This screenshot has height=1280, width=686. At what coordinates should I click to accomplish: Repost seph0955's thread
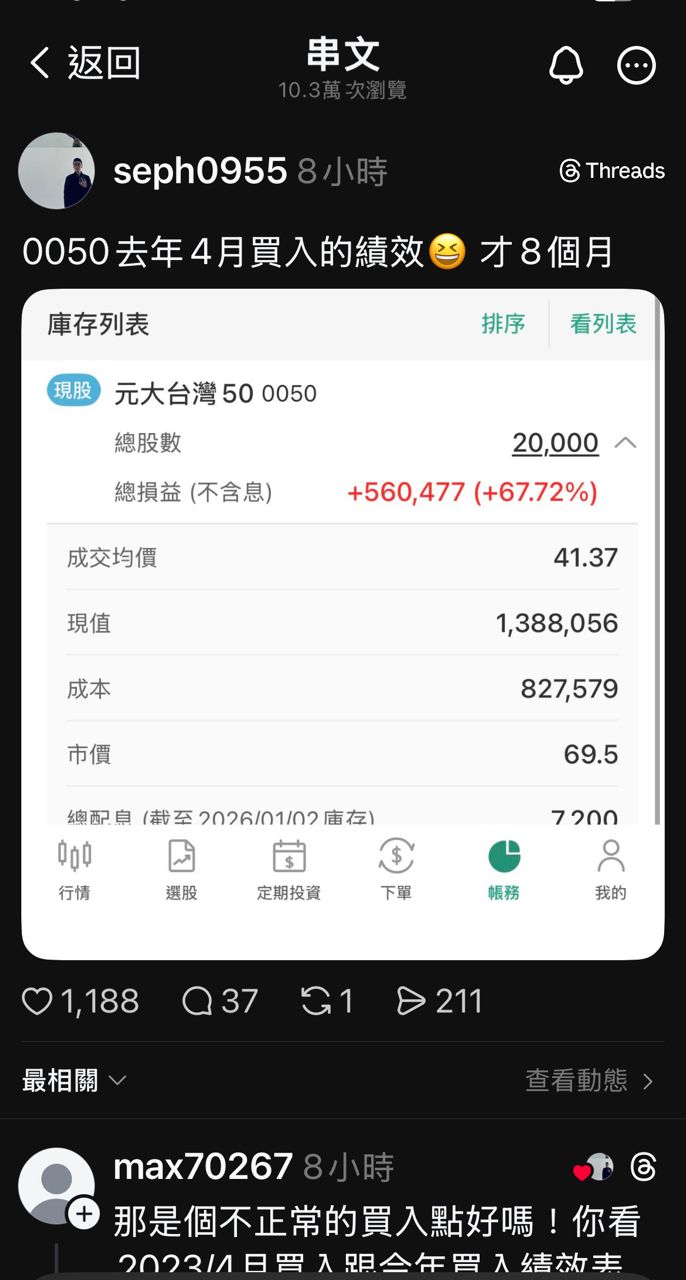pos(316,1001)
